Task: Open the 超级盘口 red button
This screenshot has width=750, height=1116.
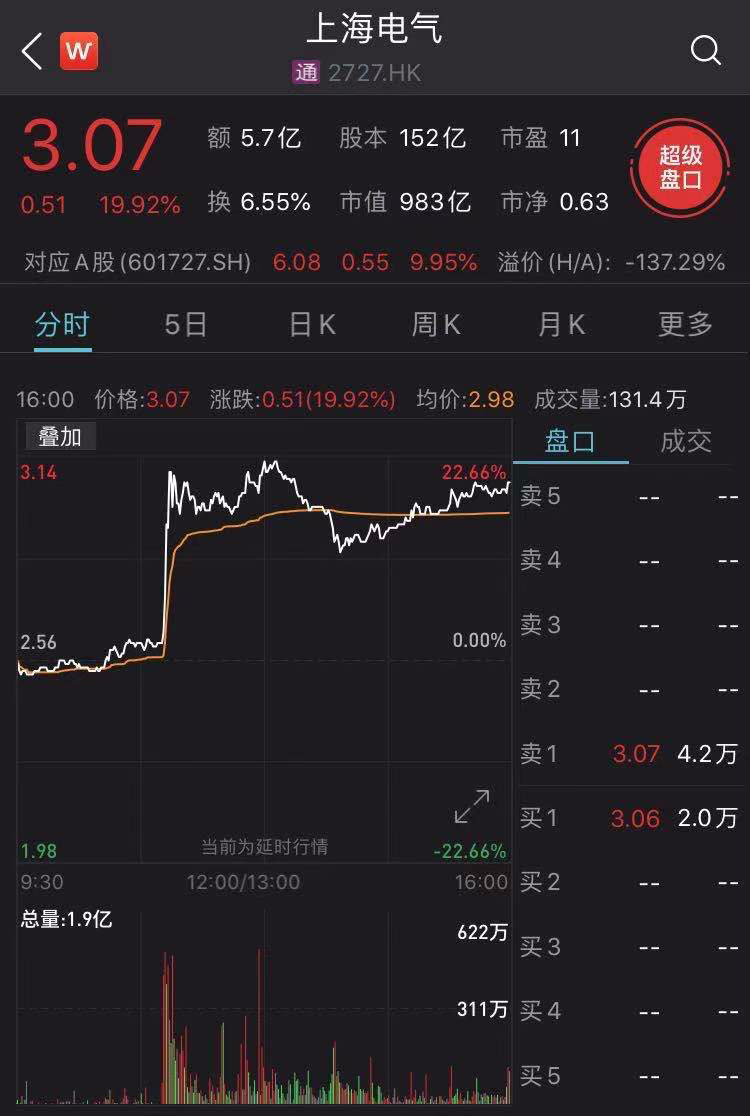Action: (680, 168)
